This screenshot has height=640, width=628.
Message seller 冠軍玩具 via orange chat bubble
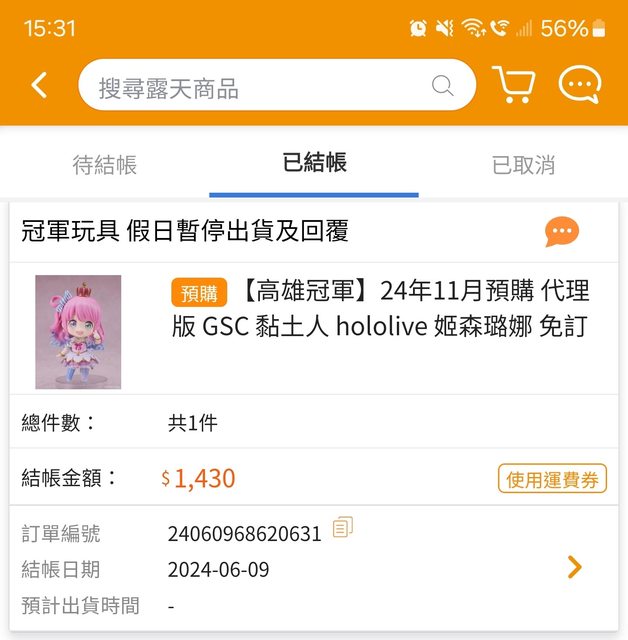tap(562, 232)
